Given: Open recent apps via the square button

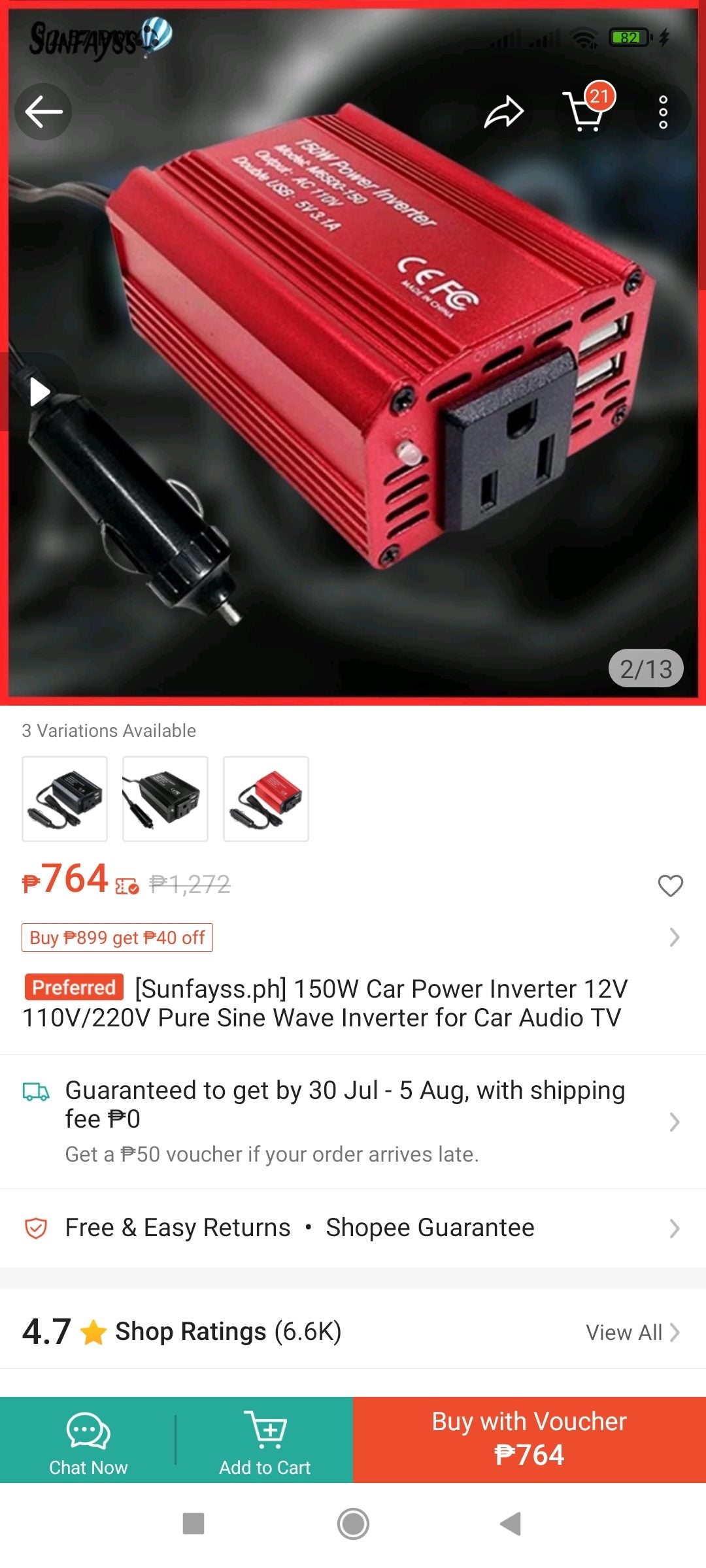Looking at the screenshot, I should point(193,1524).
